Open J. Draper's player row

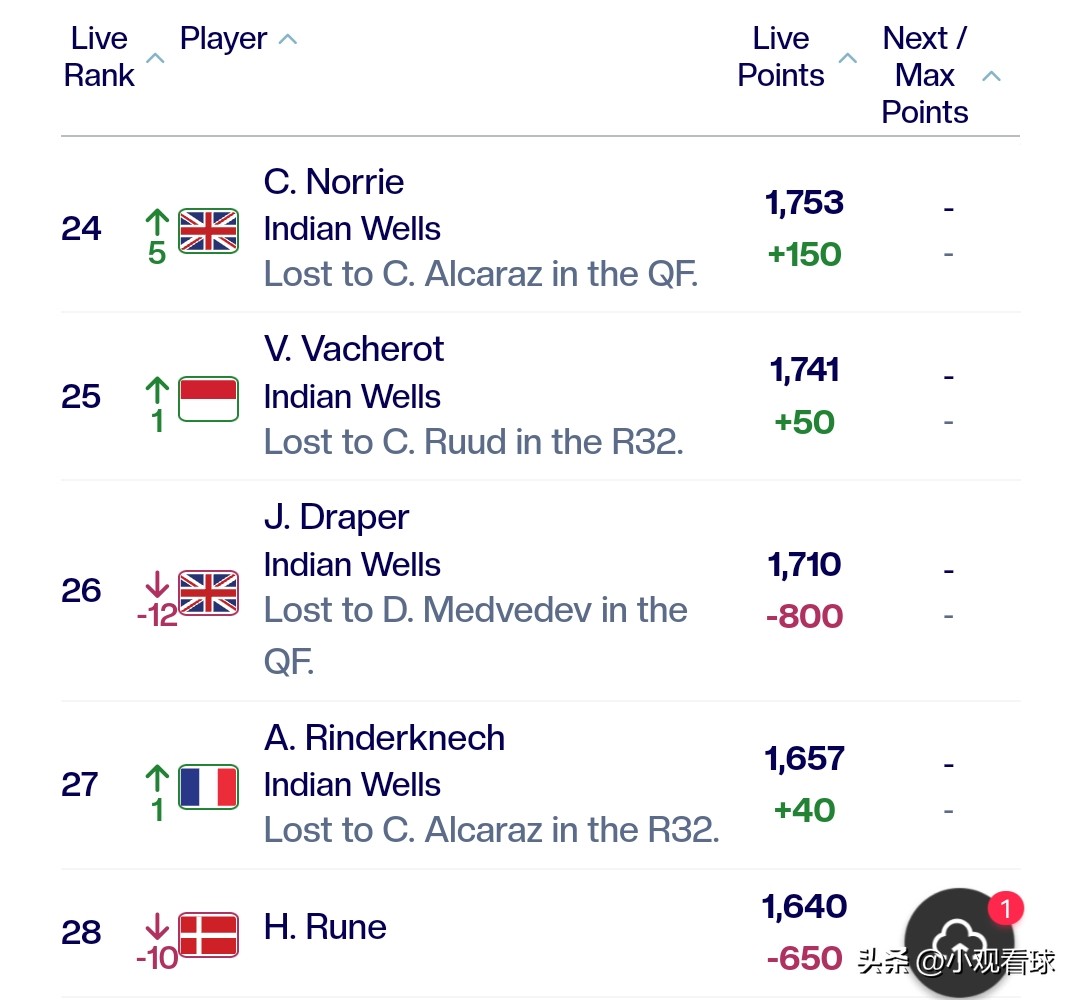click(x=336, y=517)
